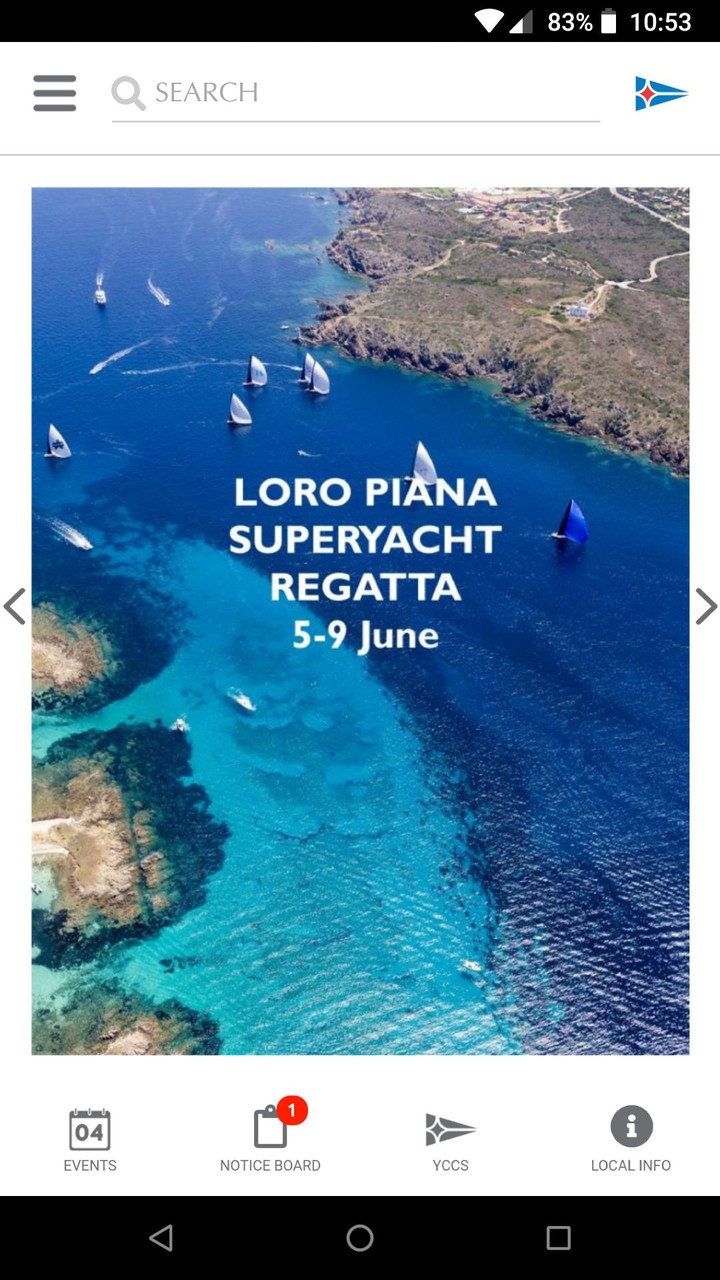Go to previous banner with the left arrow
720x1280 pixels.
13,606
